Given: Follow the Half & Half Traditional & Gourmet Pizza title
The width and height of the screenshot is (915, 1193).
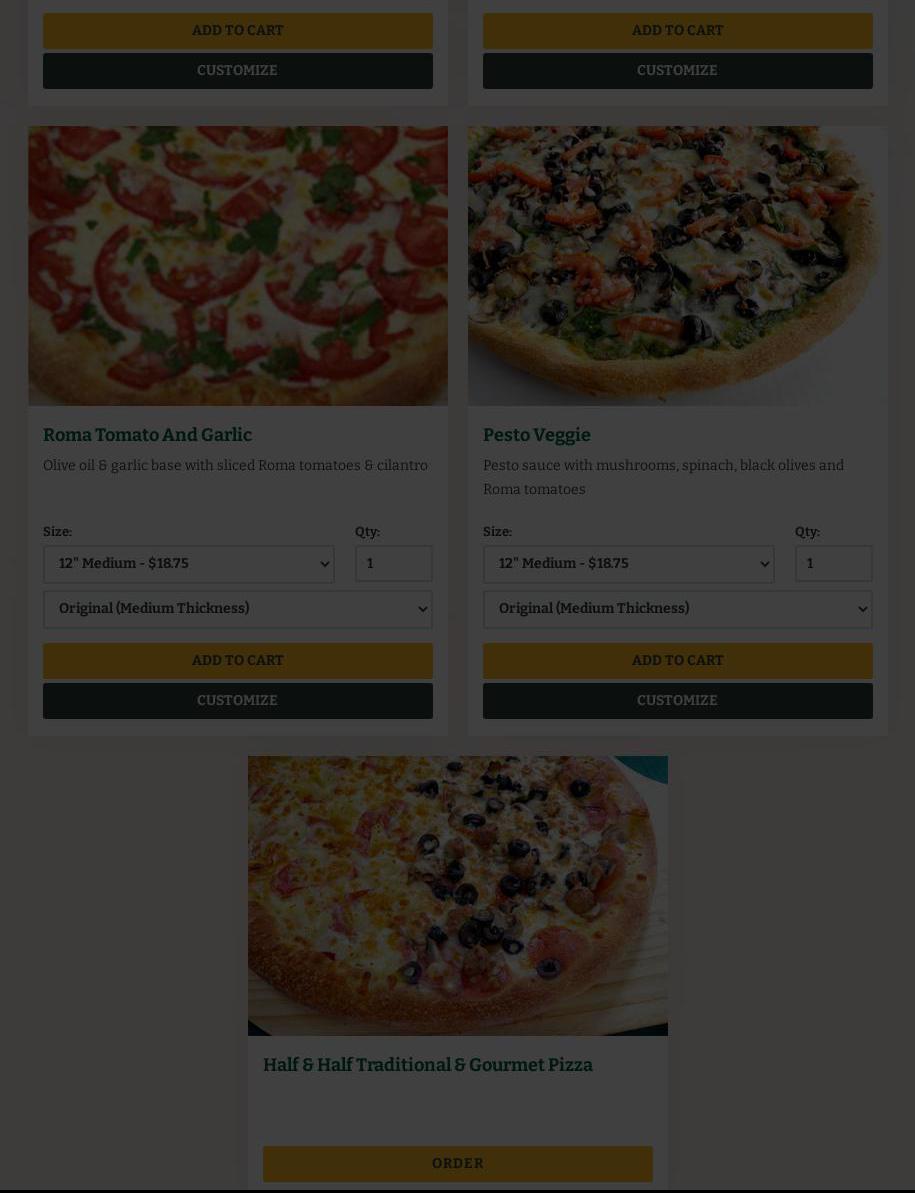Looking at the screenshot, I should tap(427, 1065).
